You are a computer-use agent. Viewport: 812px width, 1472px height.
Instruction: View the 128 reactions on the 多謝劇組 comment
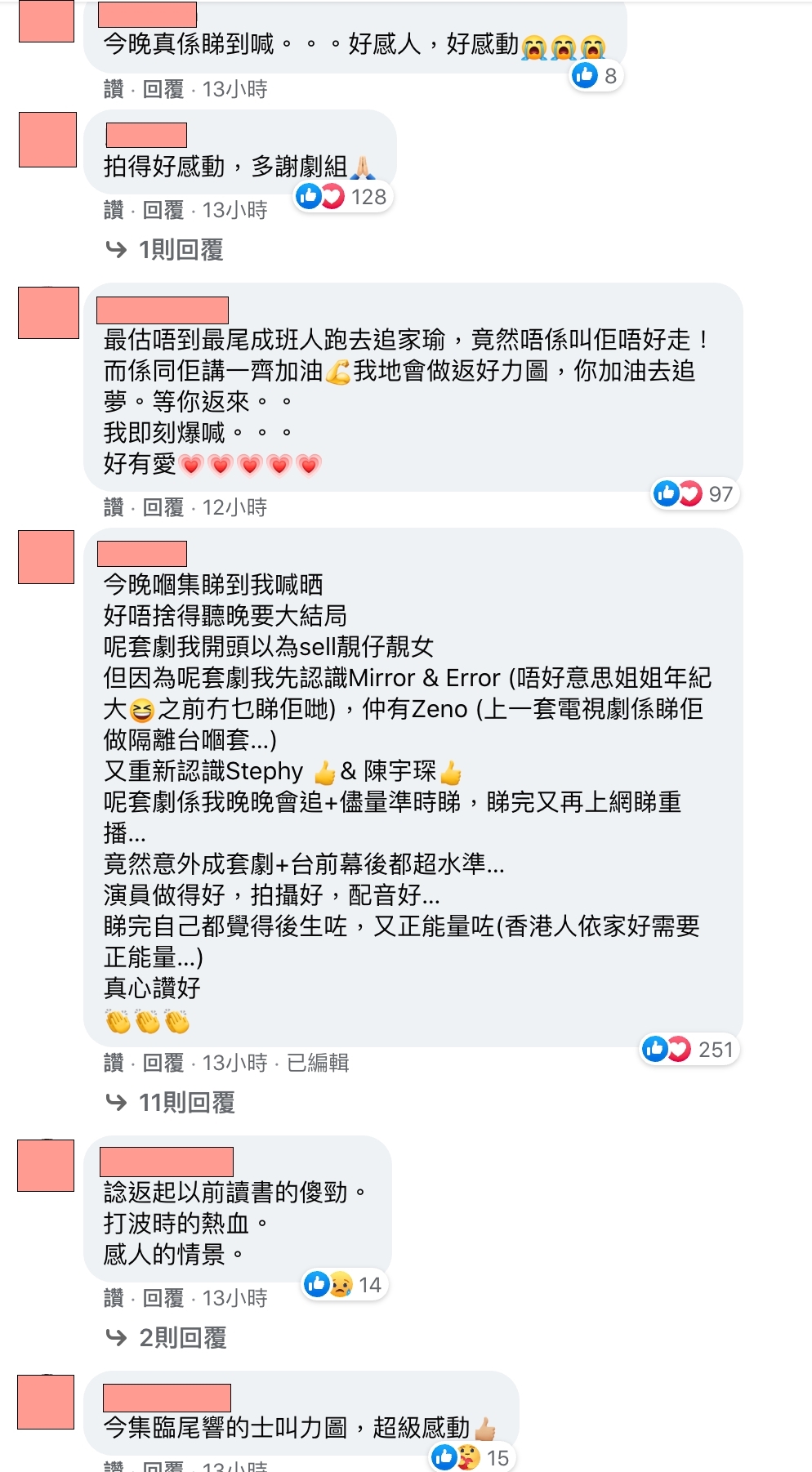point(343,197)
